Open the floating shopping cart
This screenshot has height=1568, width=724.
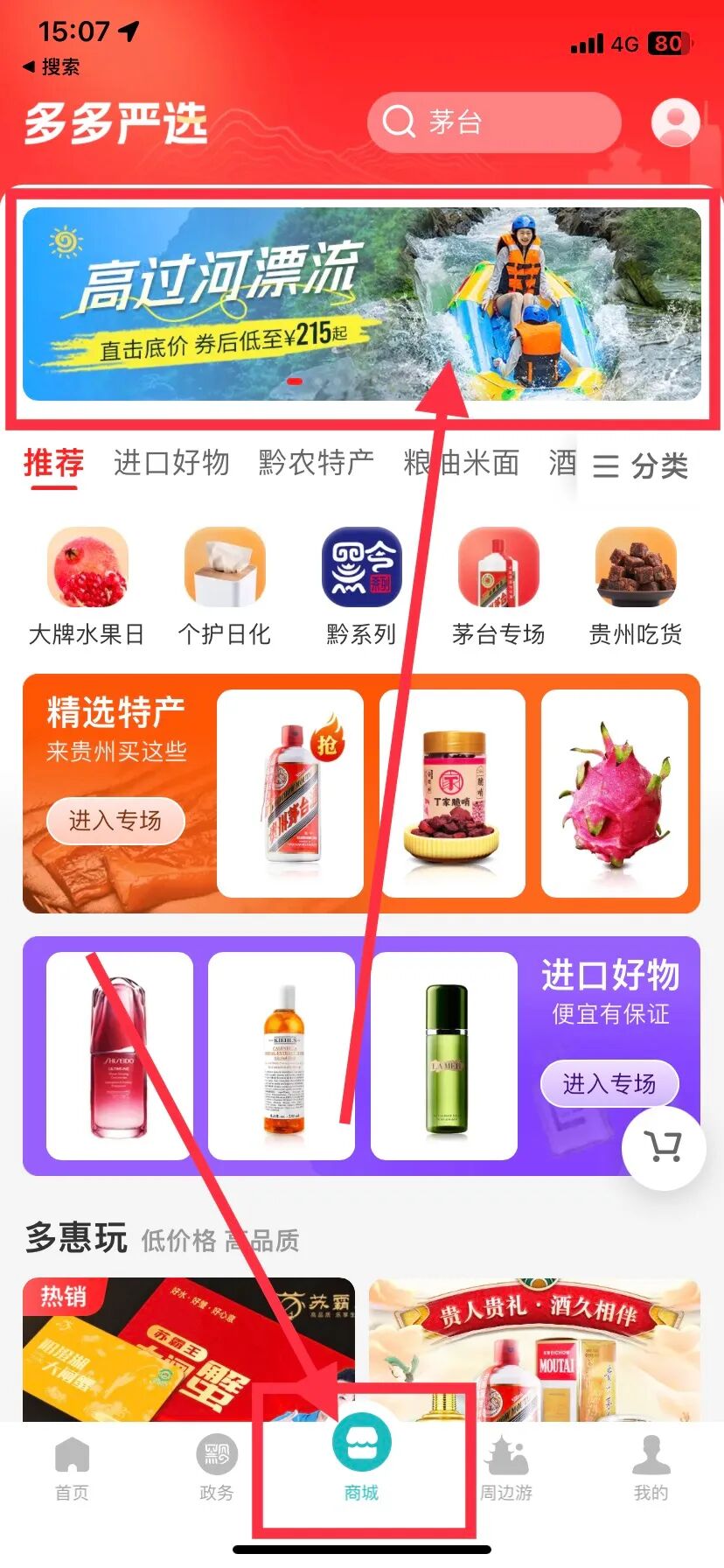663,1147
